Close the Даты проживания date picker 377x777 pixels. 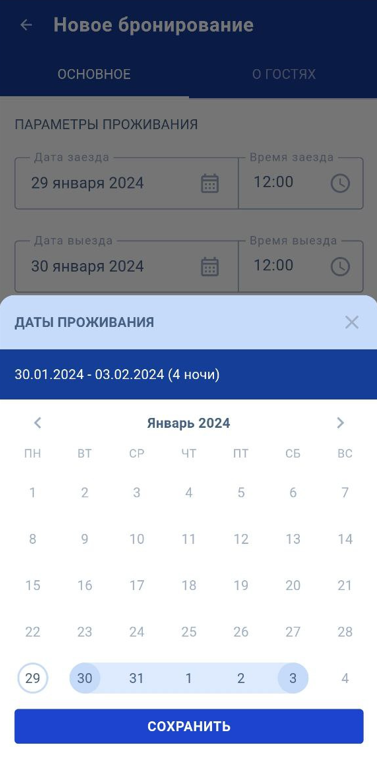point(352,323)
